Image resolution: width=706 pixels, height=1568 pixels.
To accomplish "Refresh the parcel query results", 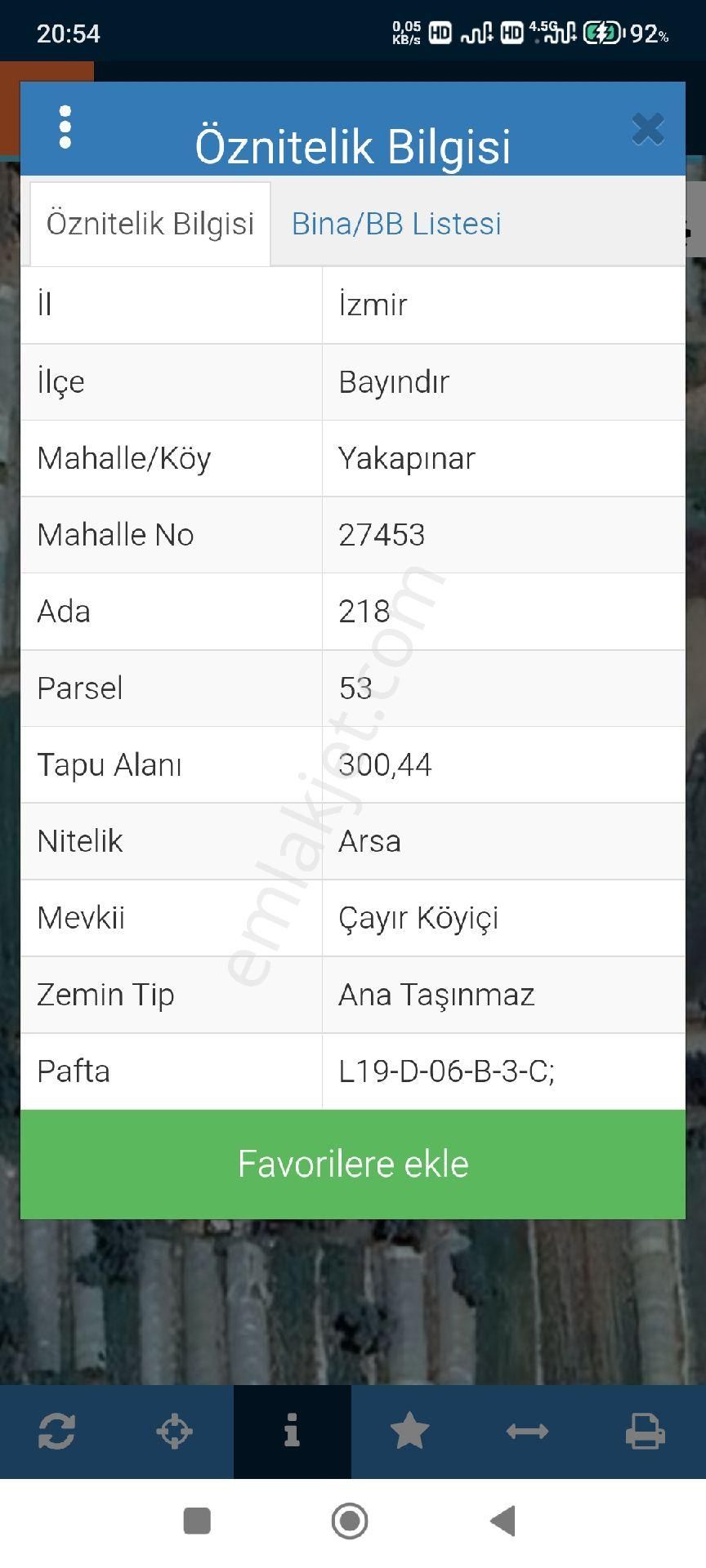I will (58, 1432).
